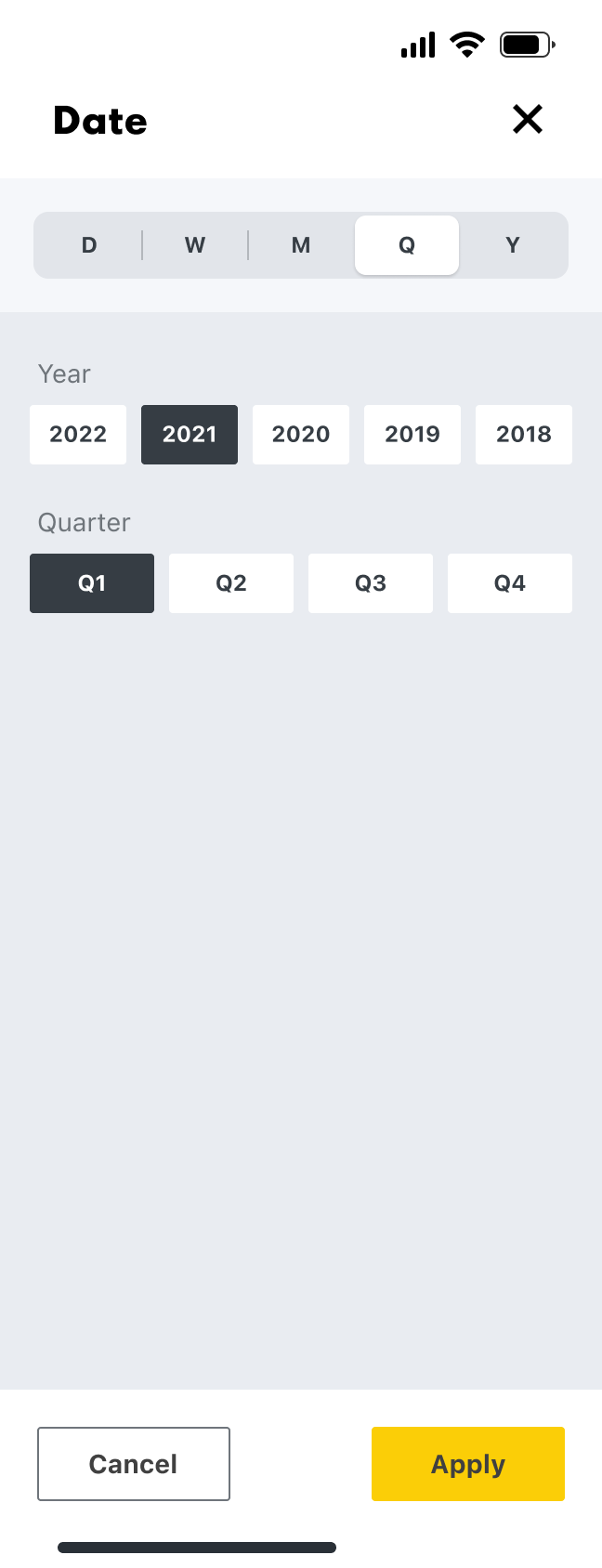Choose year 2022

click(x=78, y=435)
